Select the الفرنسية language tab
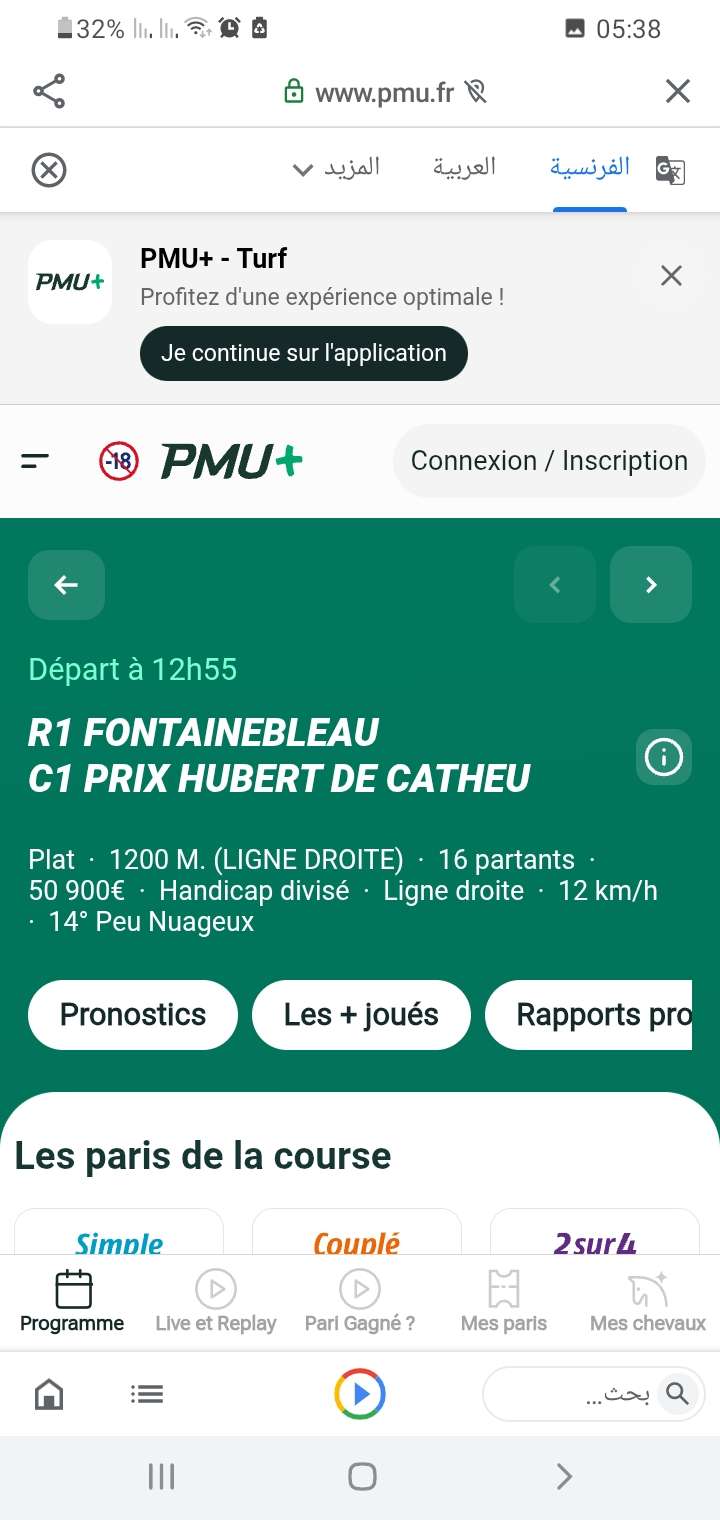Screen dimensions: 720x1520 pos(590,167)
